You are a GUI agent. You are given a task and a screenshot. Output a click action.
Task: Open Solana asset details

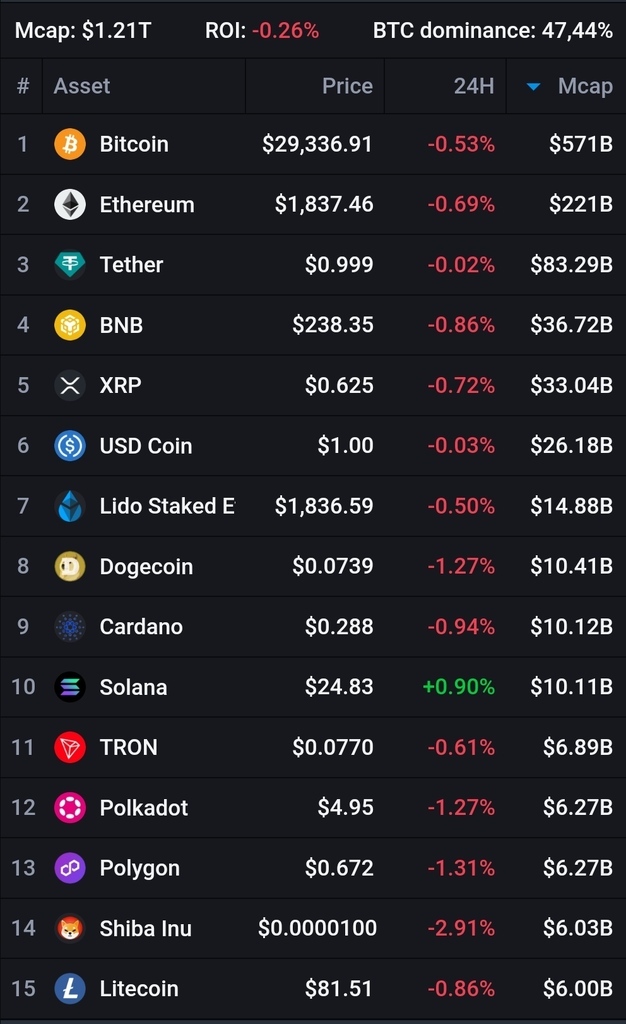(313, 687)
